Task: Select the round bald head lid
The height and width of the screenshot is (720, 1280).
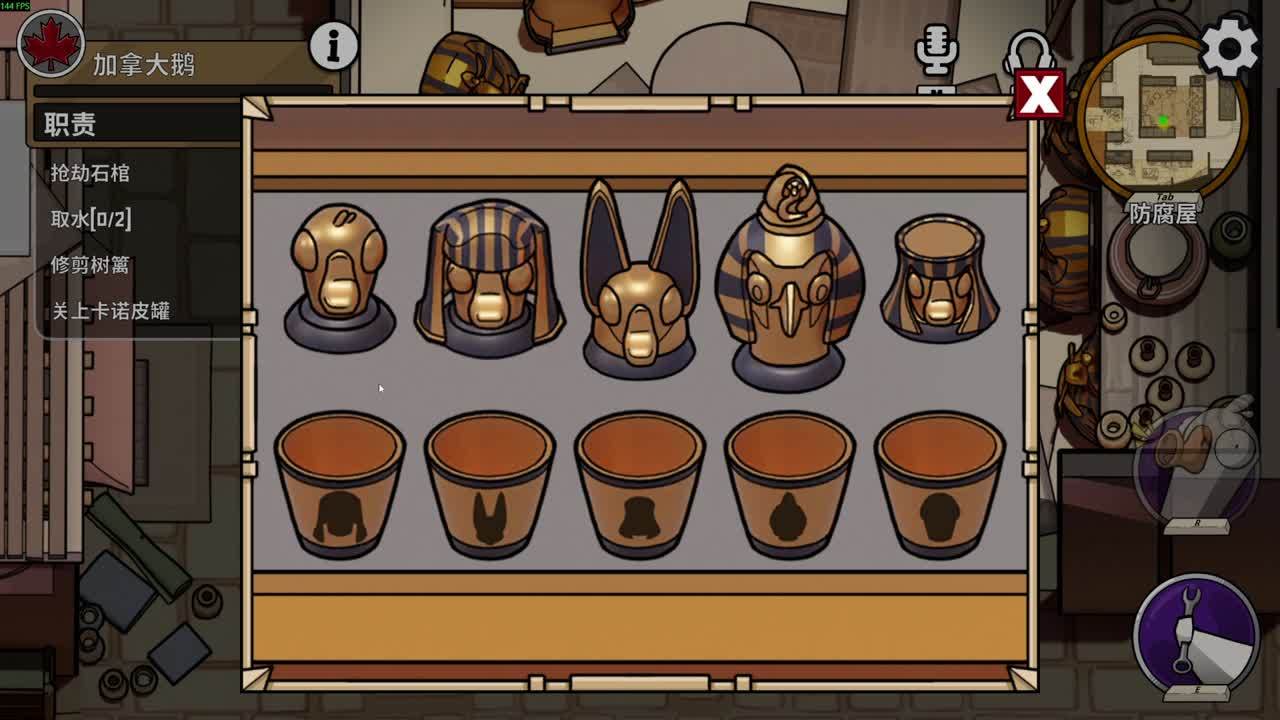Action: 339,278
